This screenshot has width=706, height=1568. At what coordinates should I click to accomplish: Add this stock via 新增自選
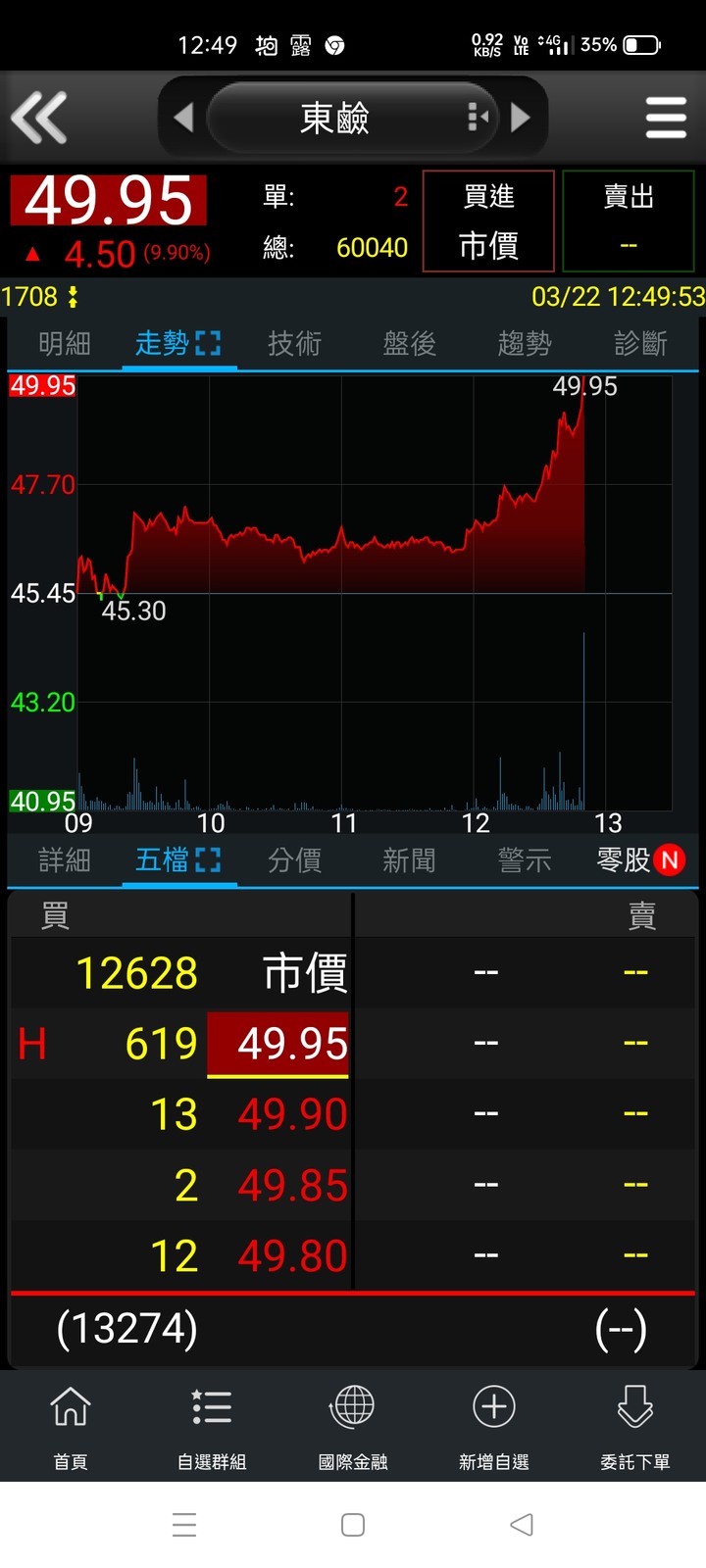(494, 1426)
